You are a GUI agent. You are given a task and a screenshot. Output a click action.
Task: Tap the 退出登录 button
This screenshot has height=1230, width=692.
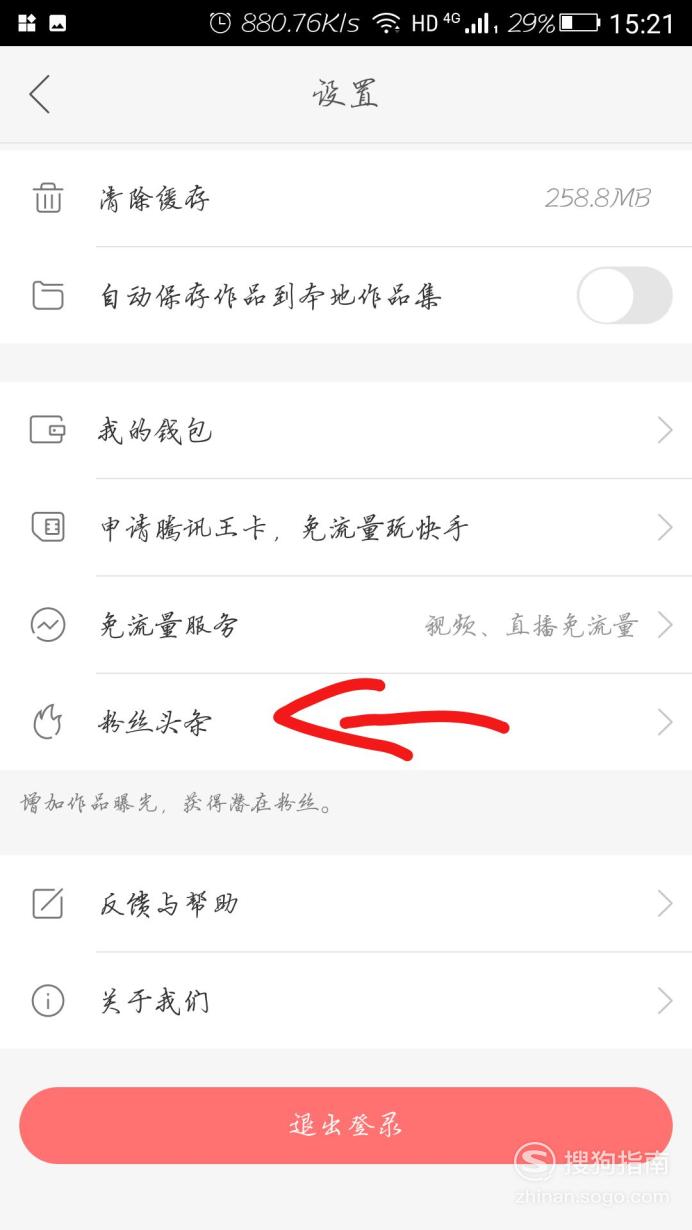click(346, 1125)
